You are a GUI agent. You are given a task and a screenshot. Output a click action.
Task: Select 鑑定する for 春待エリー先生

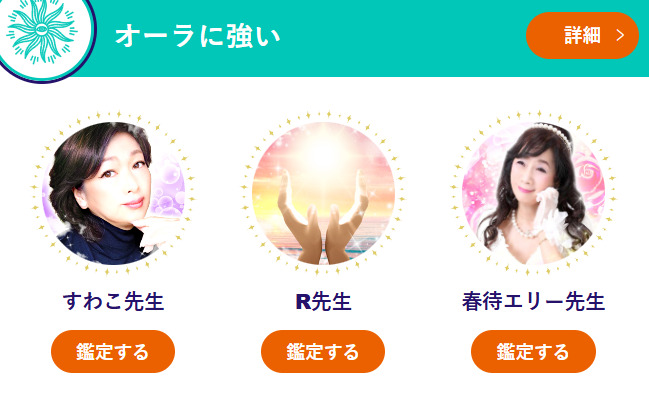pyautogui.click(x=533, y=351)
